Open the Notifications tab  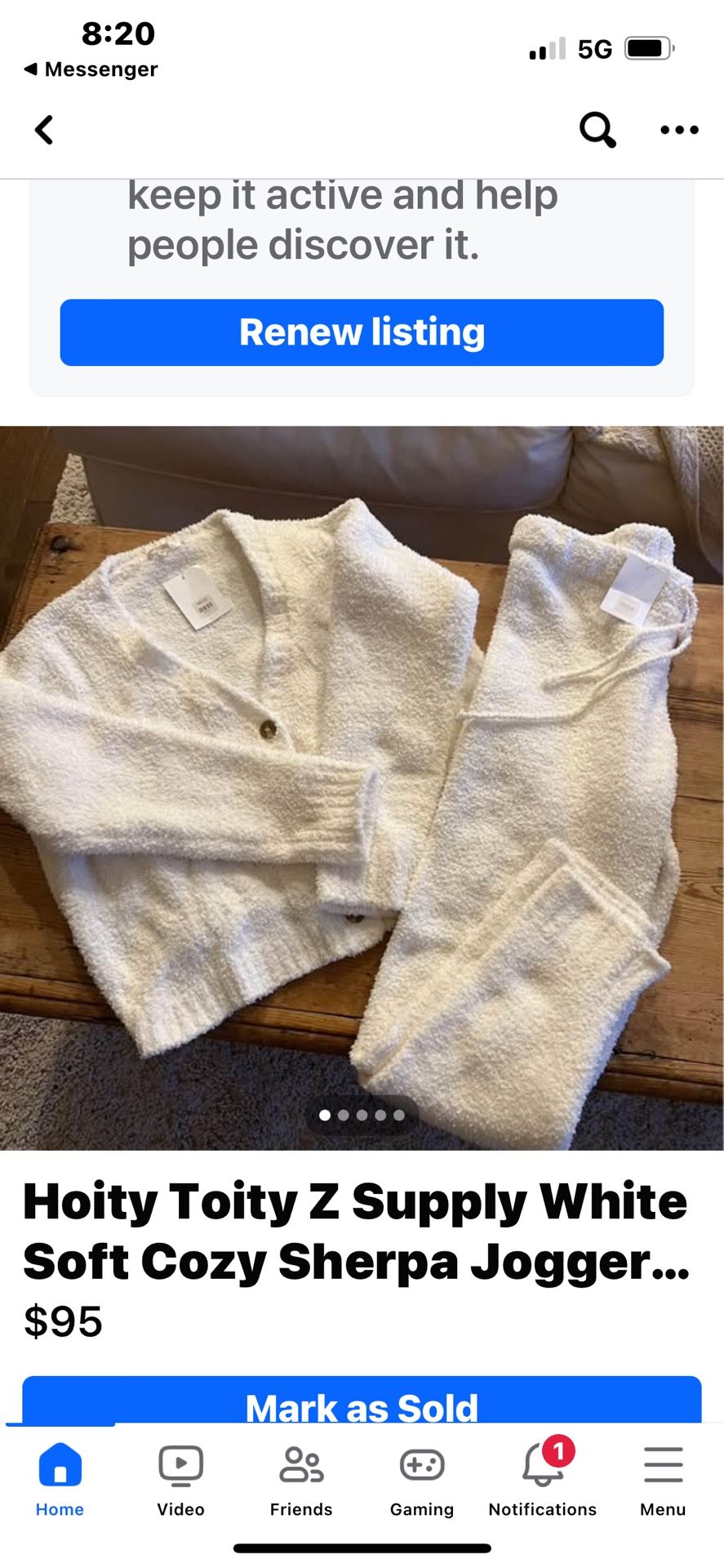(543, 1480)
